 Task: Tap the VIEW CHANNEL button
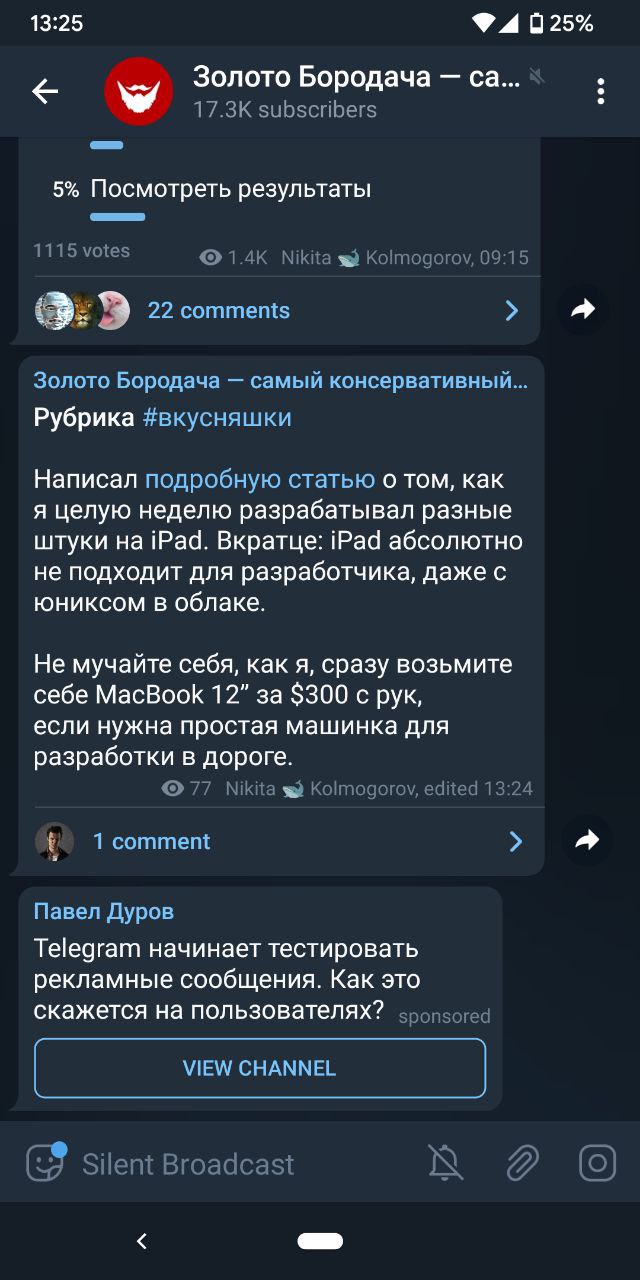[x=260, y=1068]
